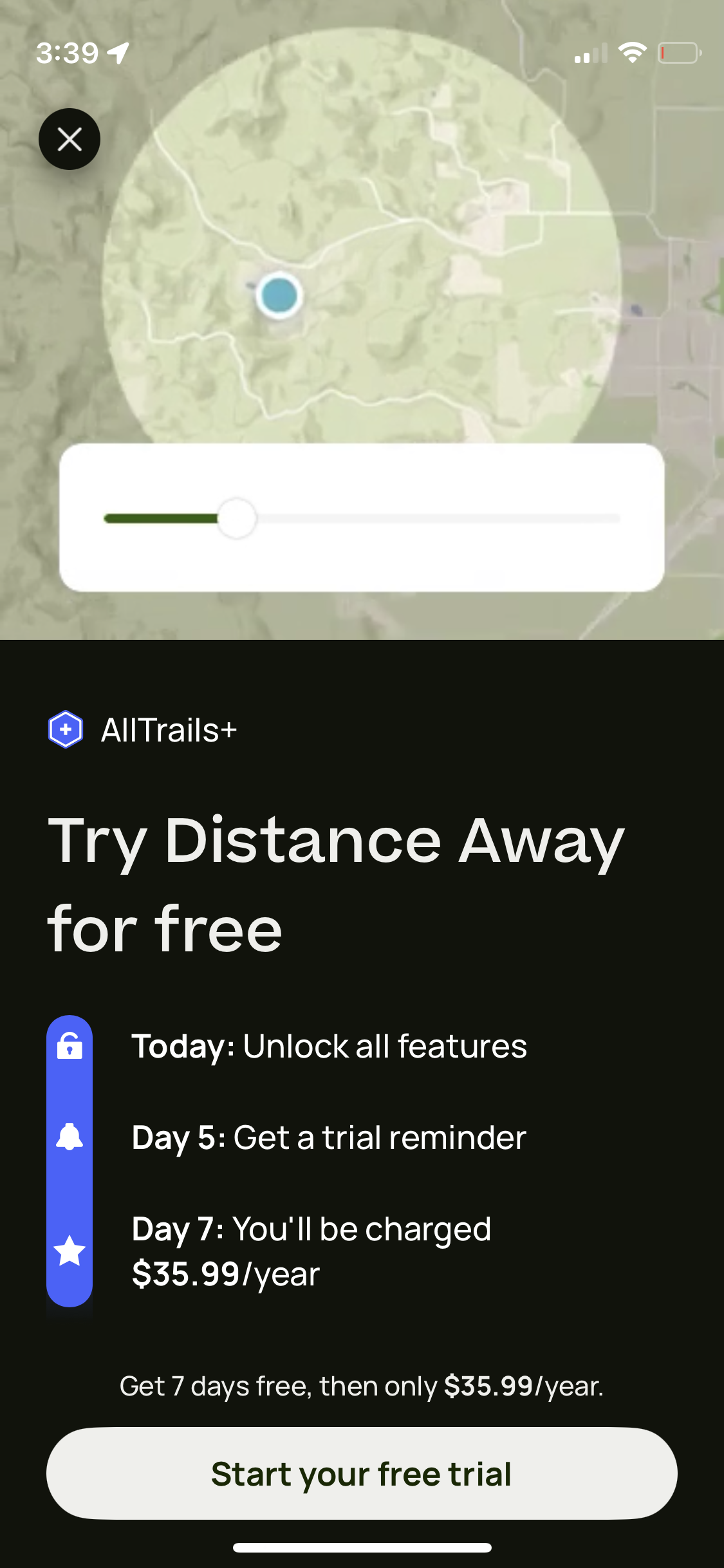Viewport: 724px width, 1568px height.
Task: Click the star icon beside Day 7
Action: coord(69,1247)
